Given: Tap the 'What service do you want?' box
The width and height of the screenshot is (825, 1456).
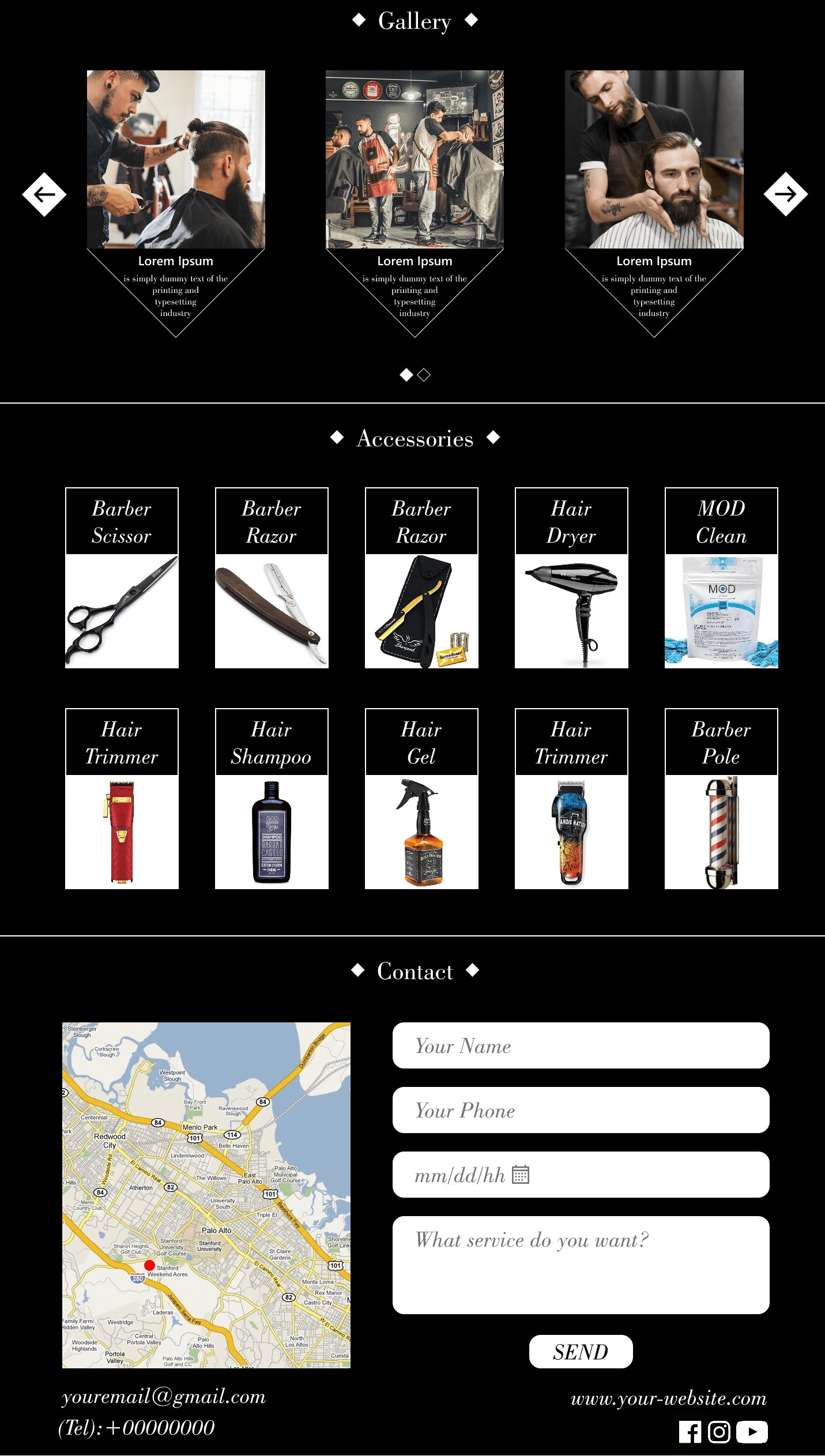Looking at the screenshot, I should (x=581, y=1265).
